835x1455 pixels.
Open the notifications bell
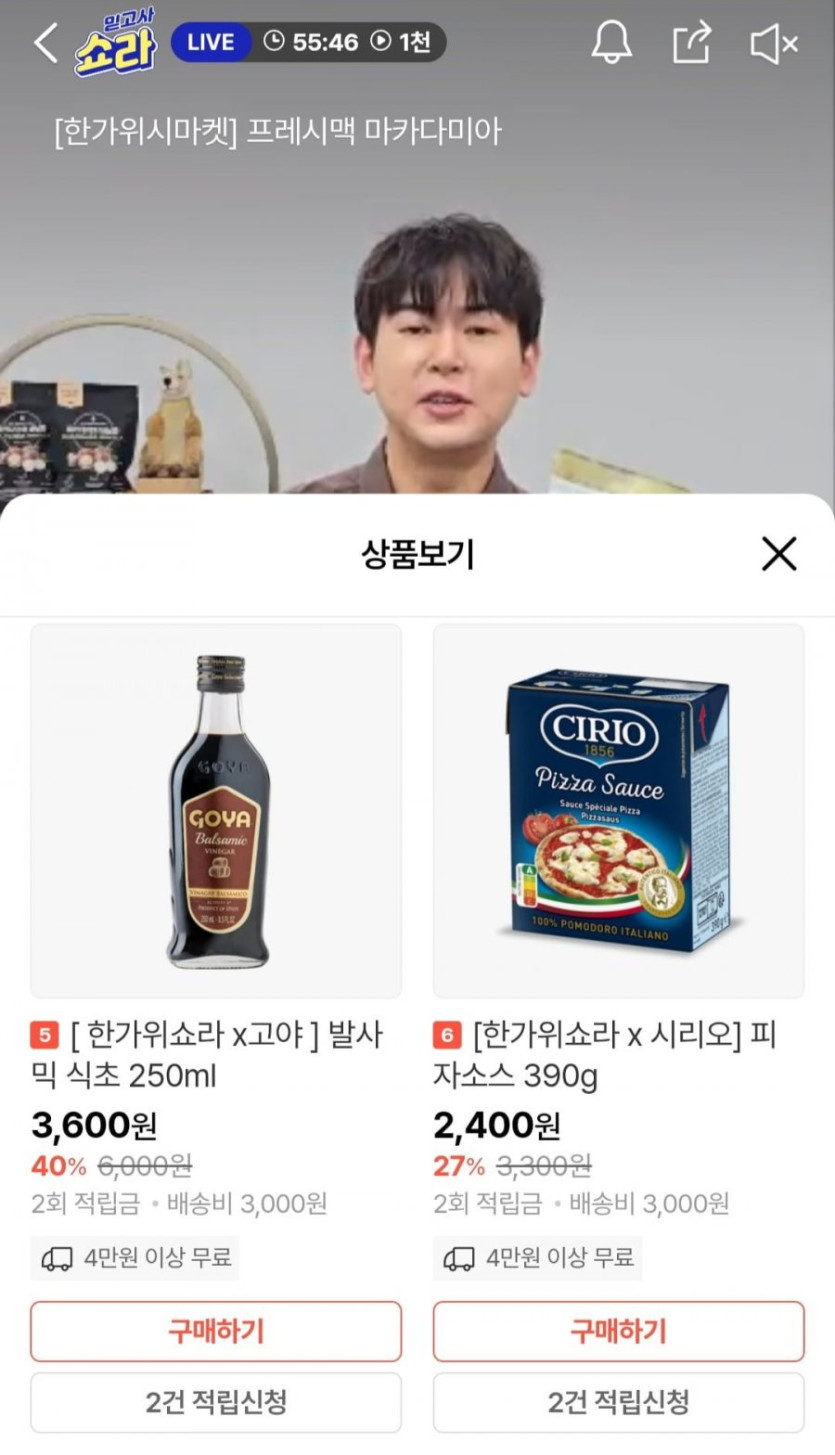[613, 43]
